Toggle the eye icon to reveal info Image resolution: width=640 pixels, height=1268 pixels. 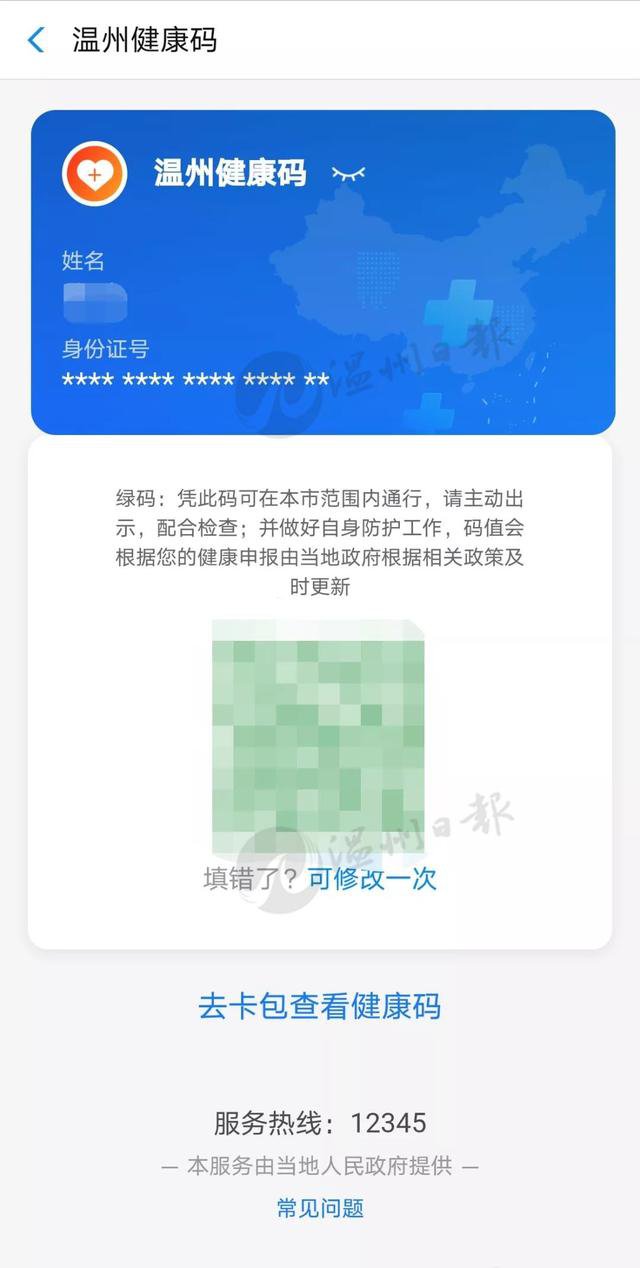click(x=347, y=174)
